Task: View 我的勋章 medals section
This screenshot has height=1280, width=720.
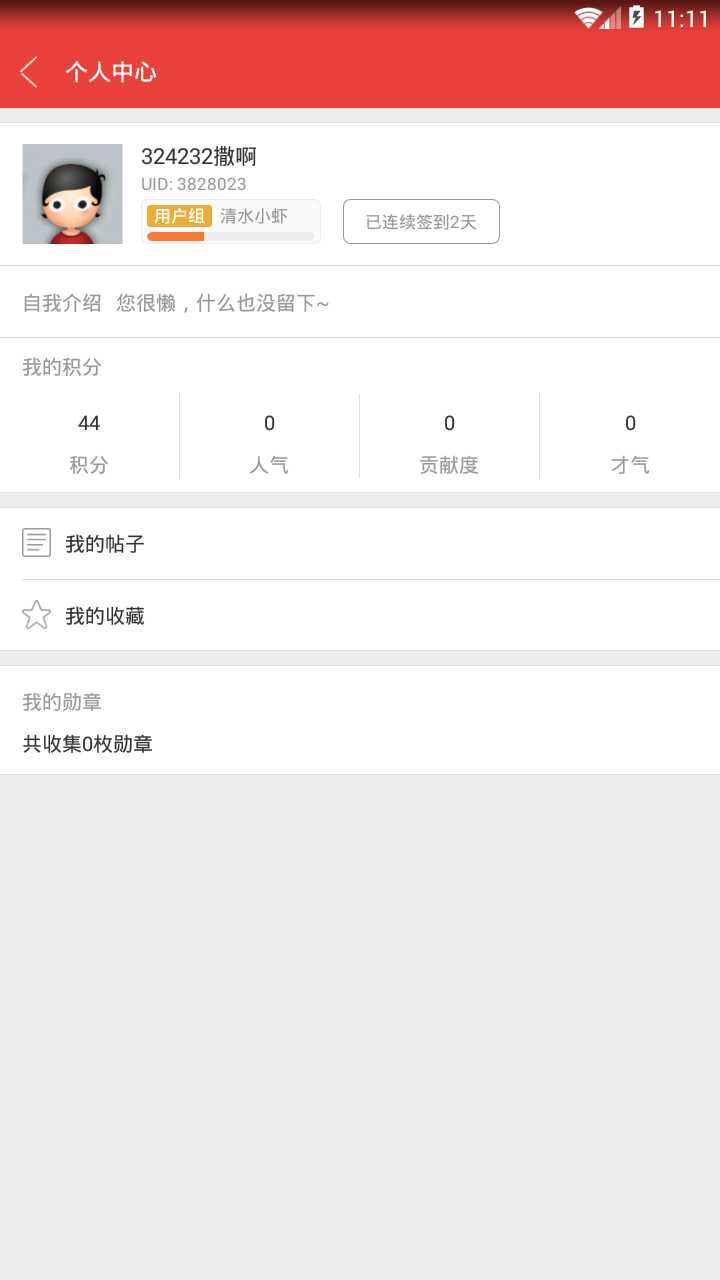Action: 360,722
